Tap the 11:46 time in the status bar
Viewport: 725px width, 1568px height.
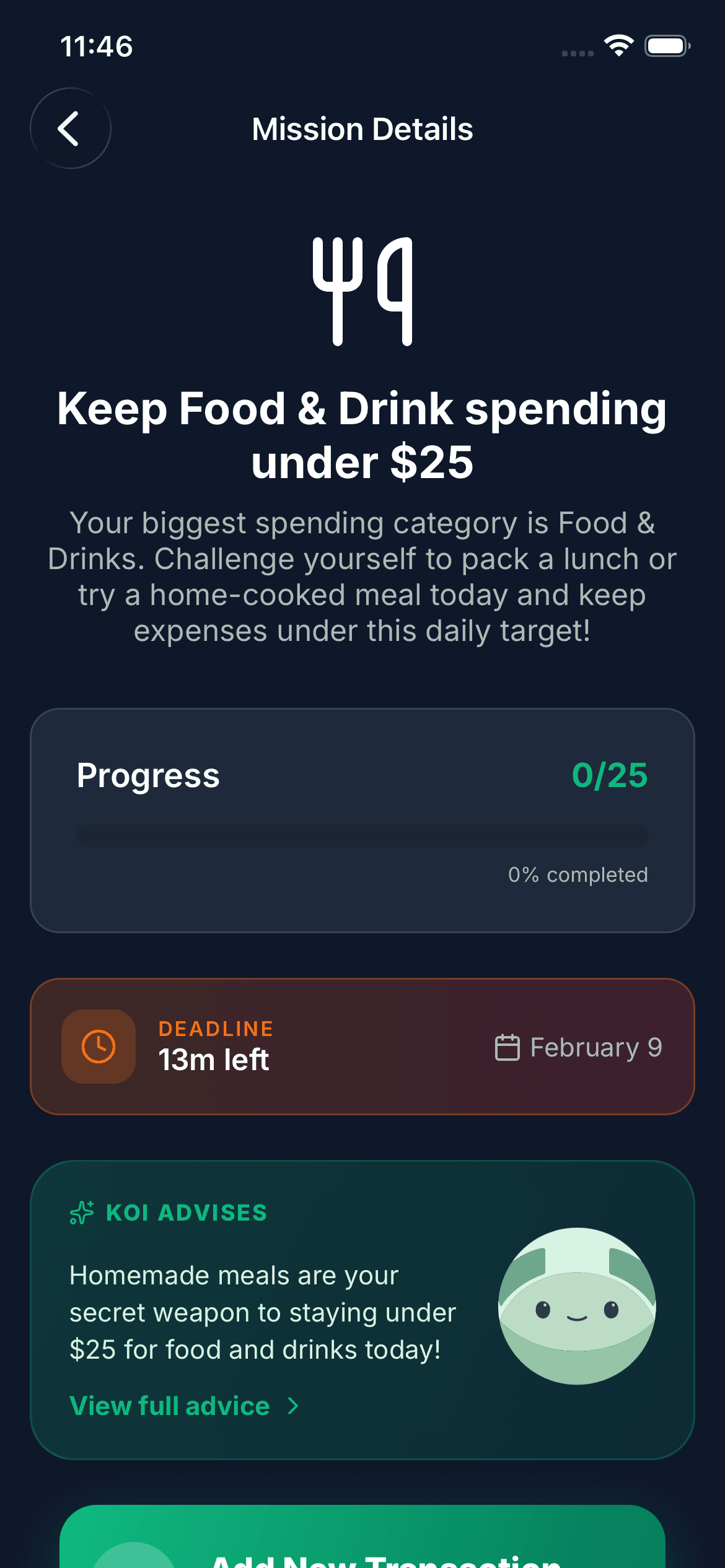pos(97,45)
